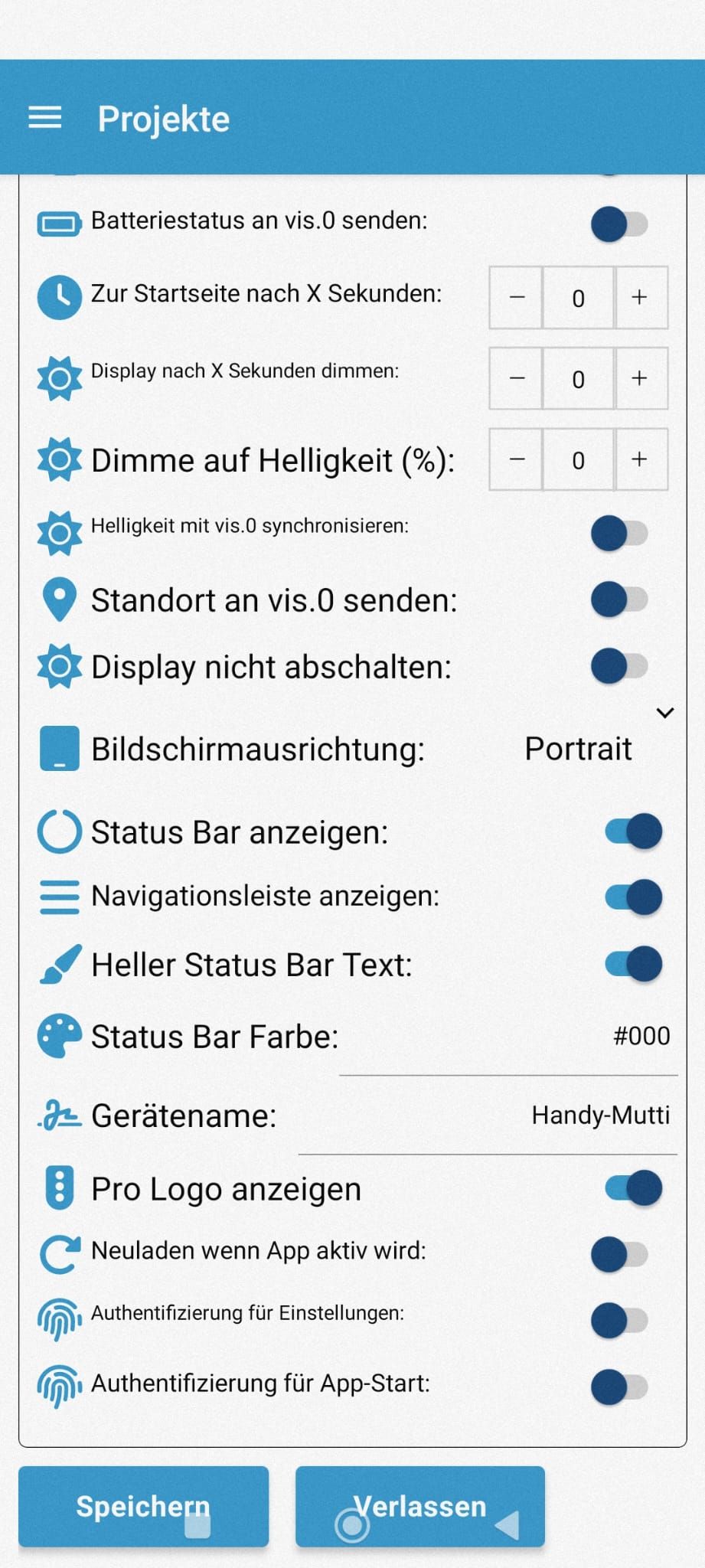
Task: Turn on Authentifizierung für Einstellungen
Action: pos(619,1320)
